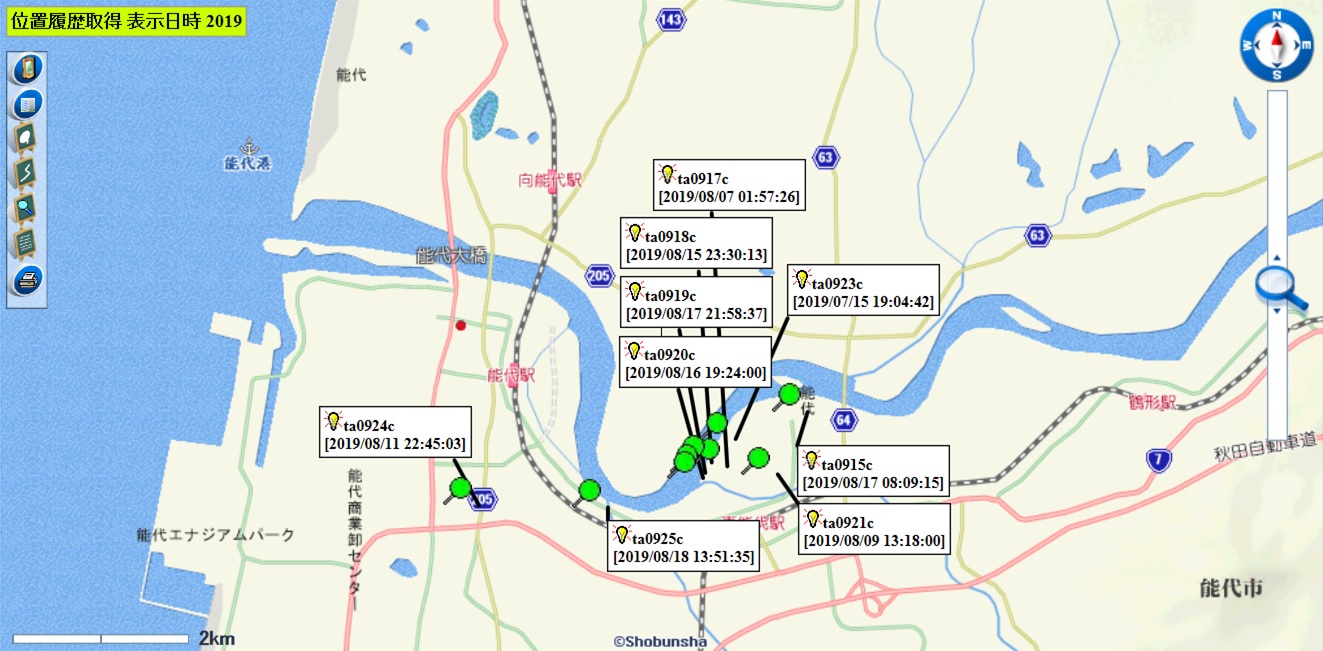Open the list document toolbar icon
Viewport: 1323px width, 651px height.
point(27,104)
